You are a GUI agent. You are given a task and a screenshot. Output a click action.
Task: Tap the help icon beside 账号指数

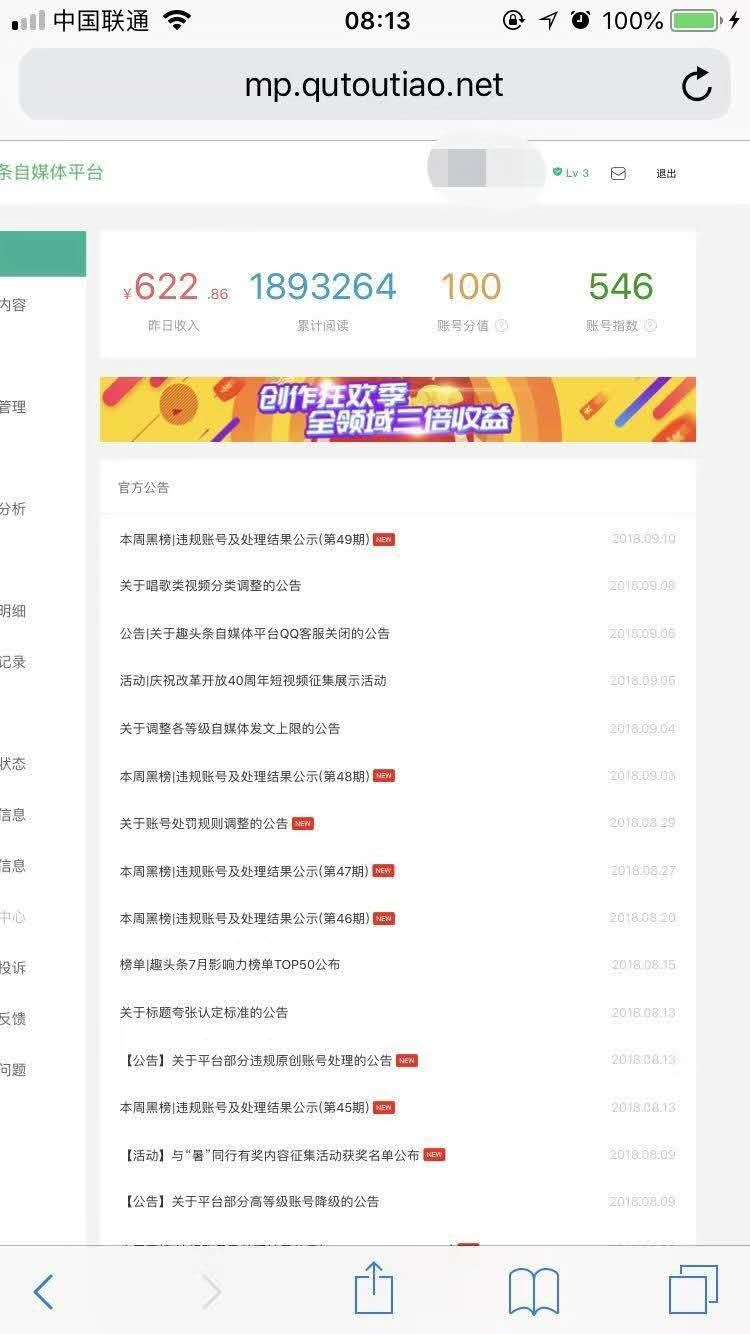(651, 326)
